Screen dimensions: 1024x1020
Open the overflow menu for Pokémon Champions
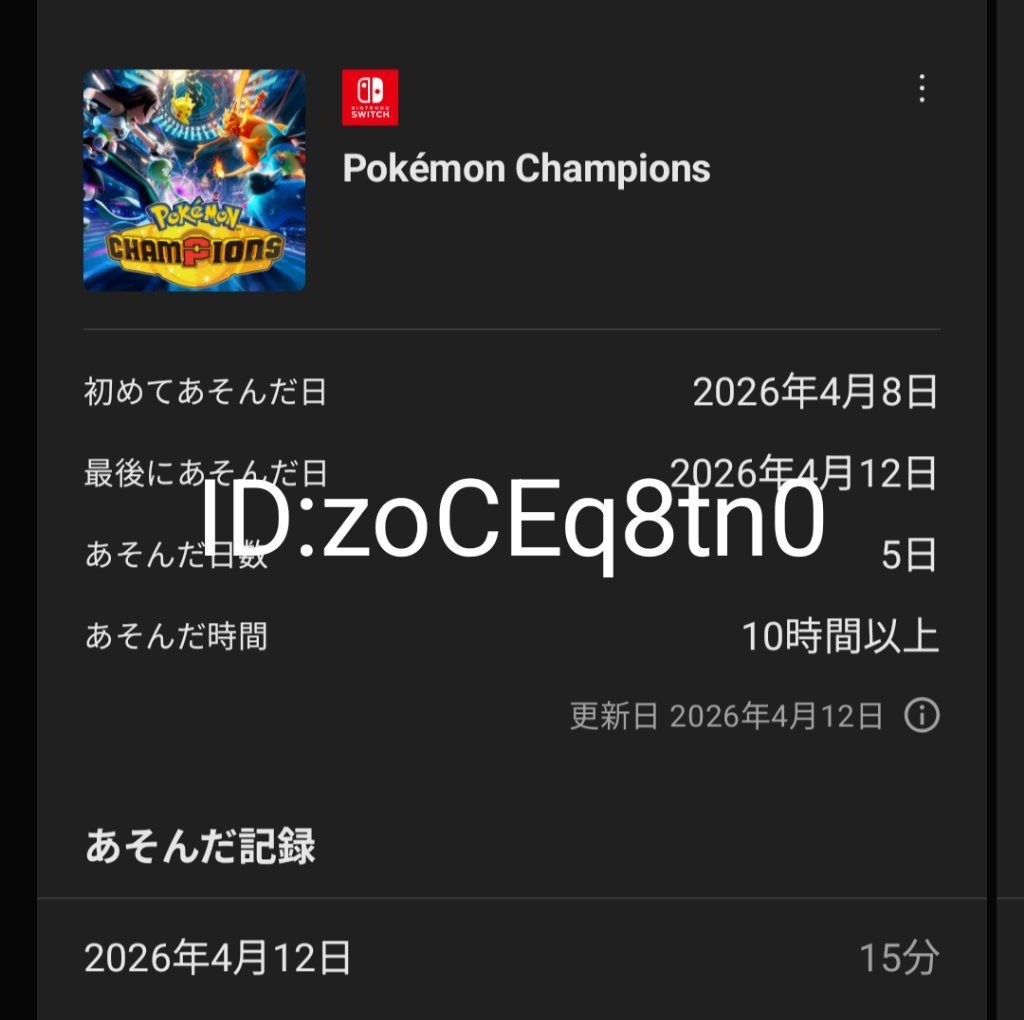pos(921,89)
